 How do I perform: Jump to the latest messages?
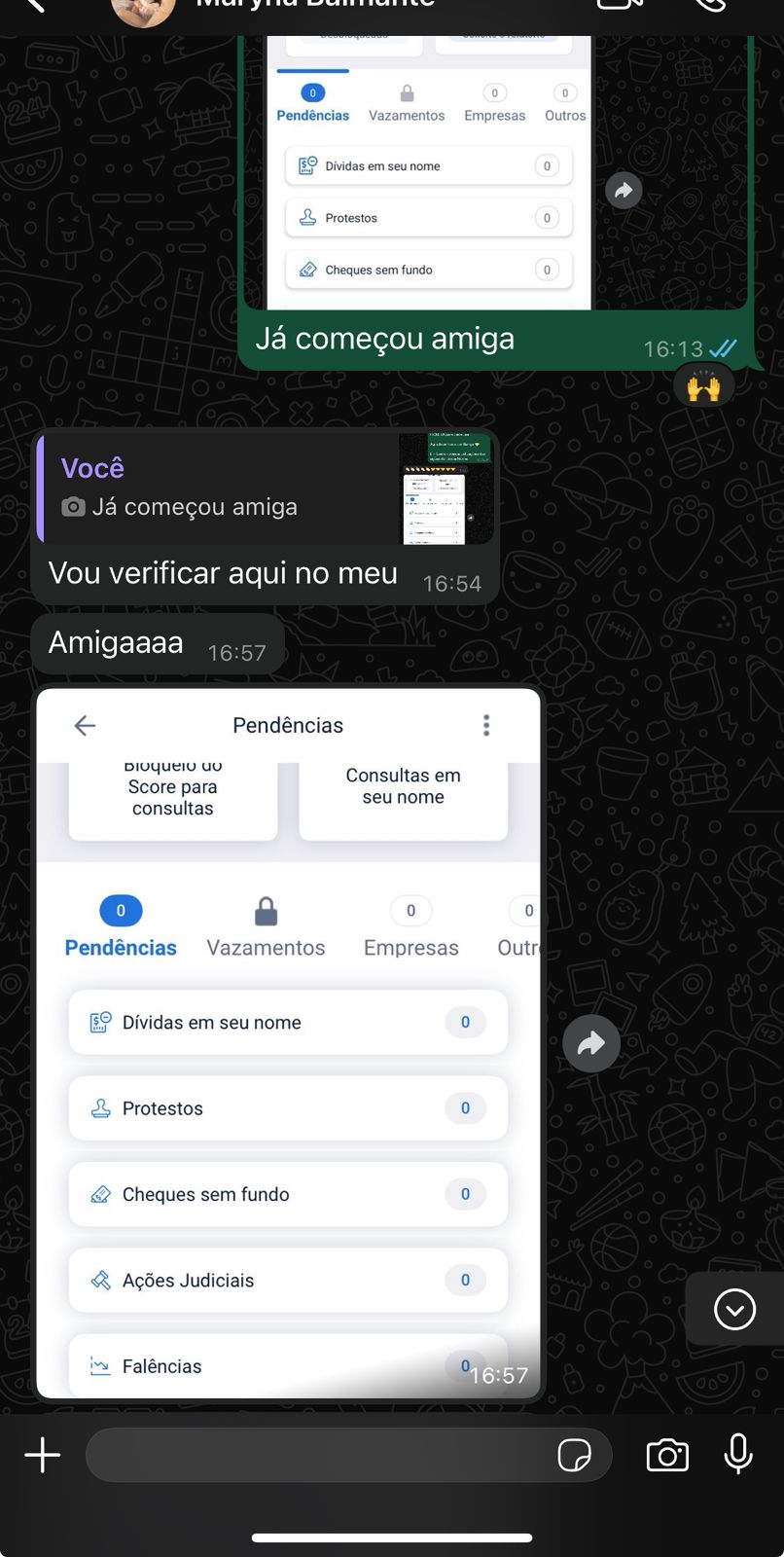[734, 1310]
